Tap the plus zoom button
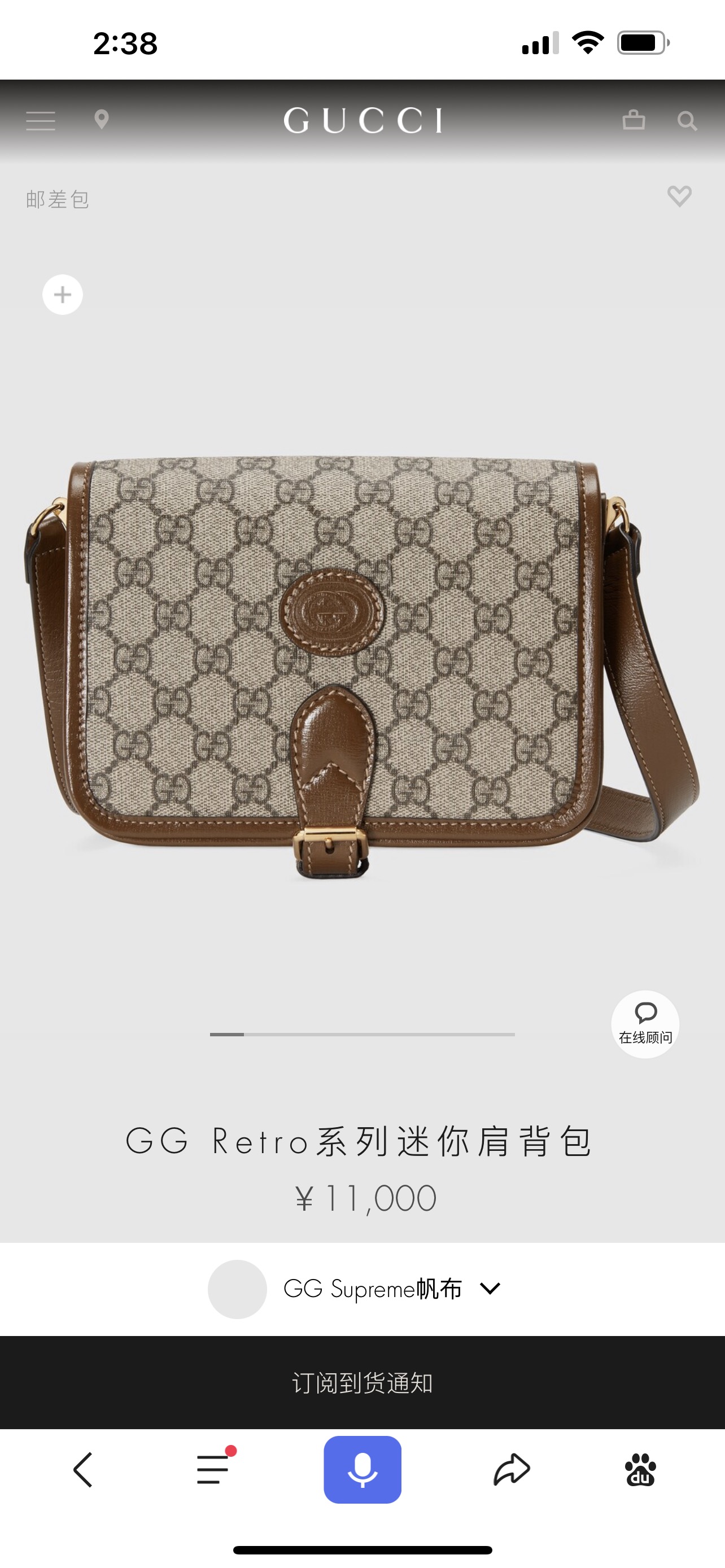Image resolution: width=725 pixels, height=1568 pixels. coord(63,295)
